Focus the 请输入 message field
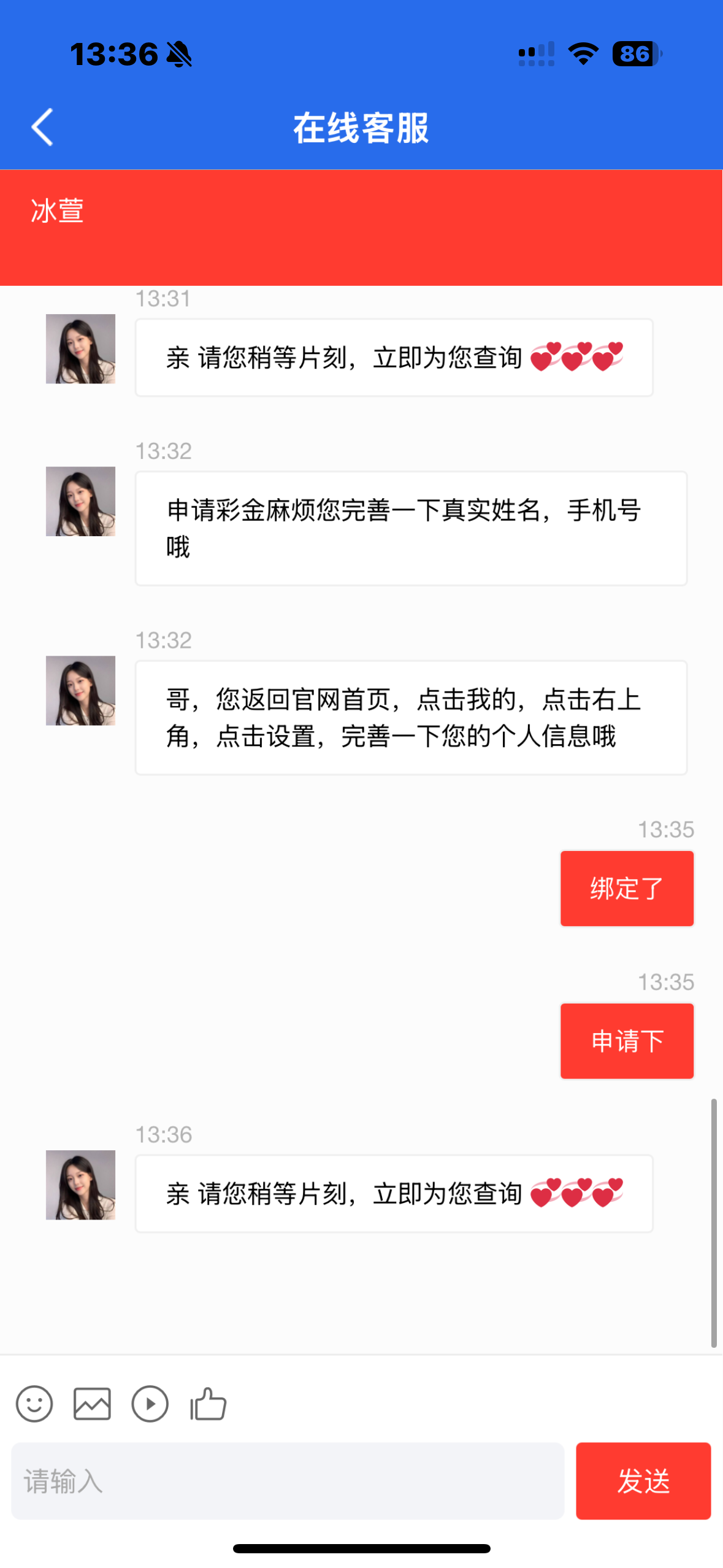723x1568 pixels. [x=287, y=1481]
